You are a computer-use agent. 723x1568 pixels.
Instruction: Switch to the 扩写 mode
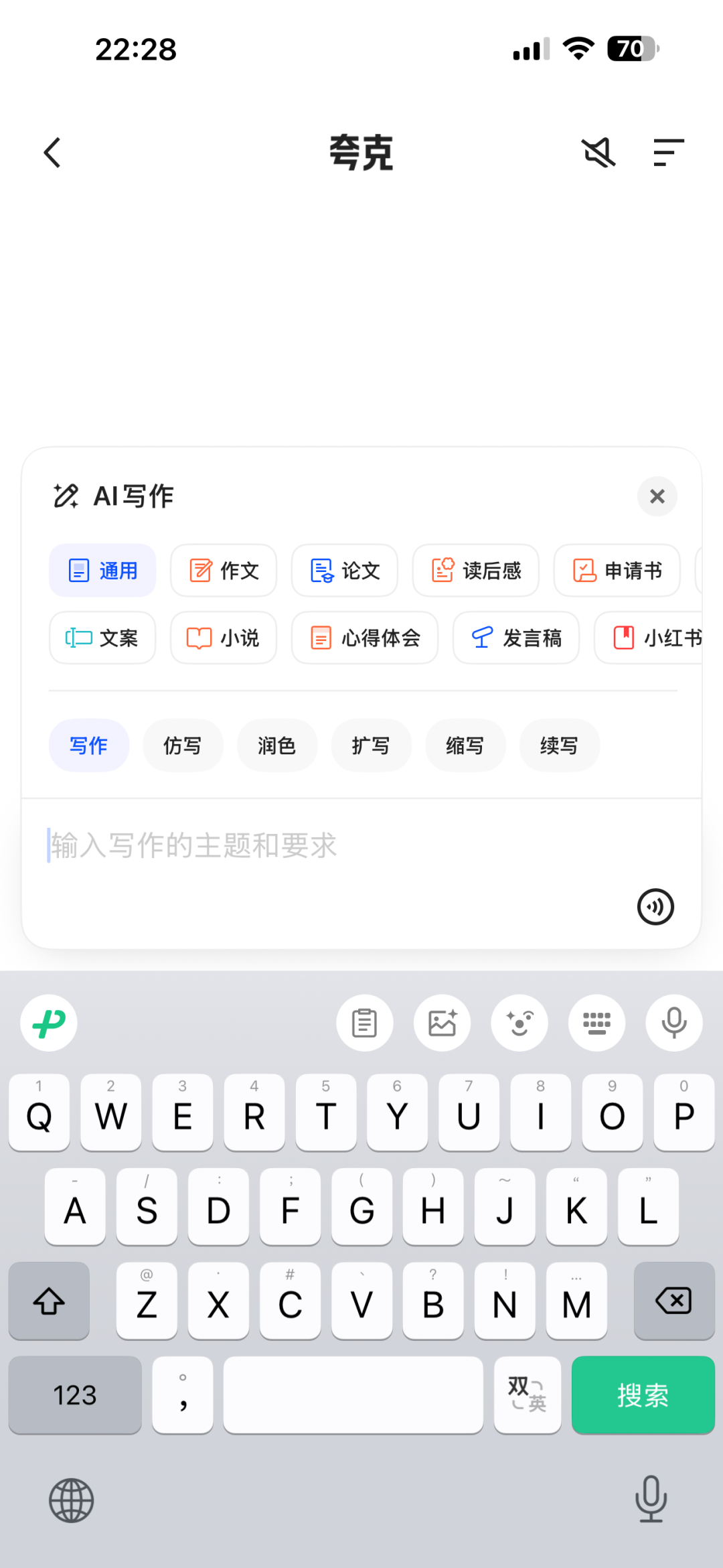coord(371,745)
